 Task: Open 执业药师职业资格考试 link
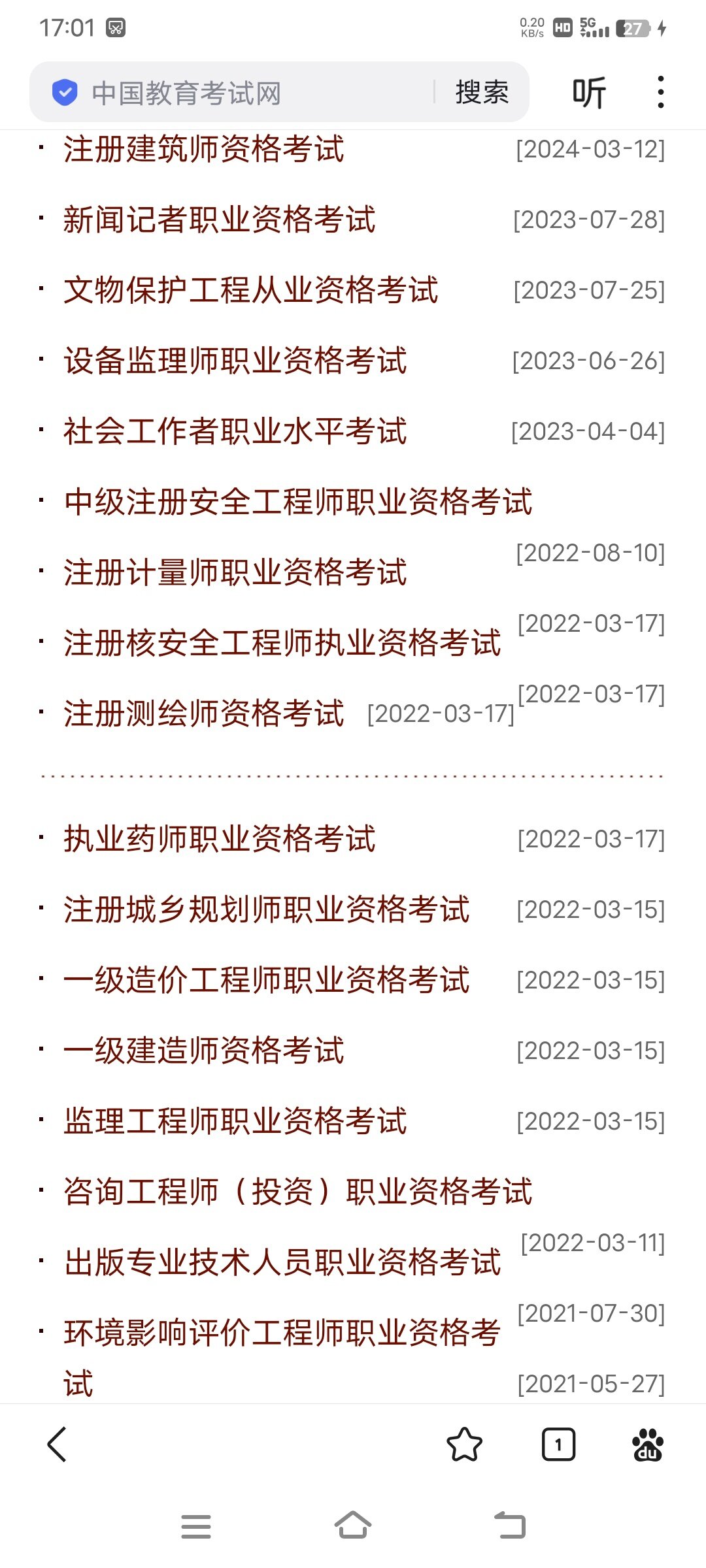coord(220,839)
